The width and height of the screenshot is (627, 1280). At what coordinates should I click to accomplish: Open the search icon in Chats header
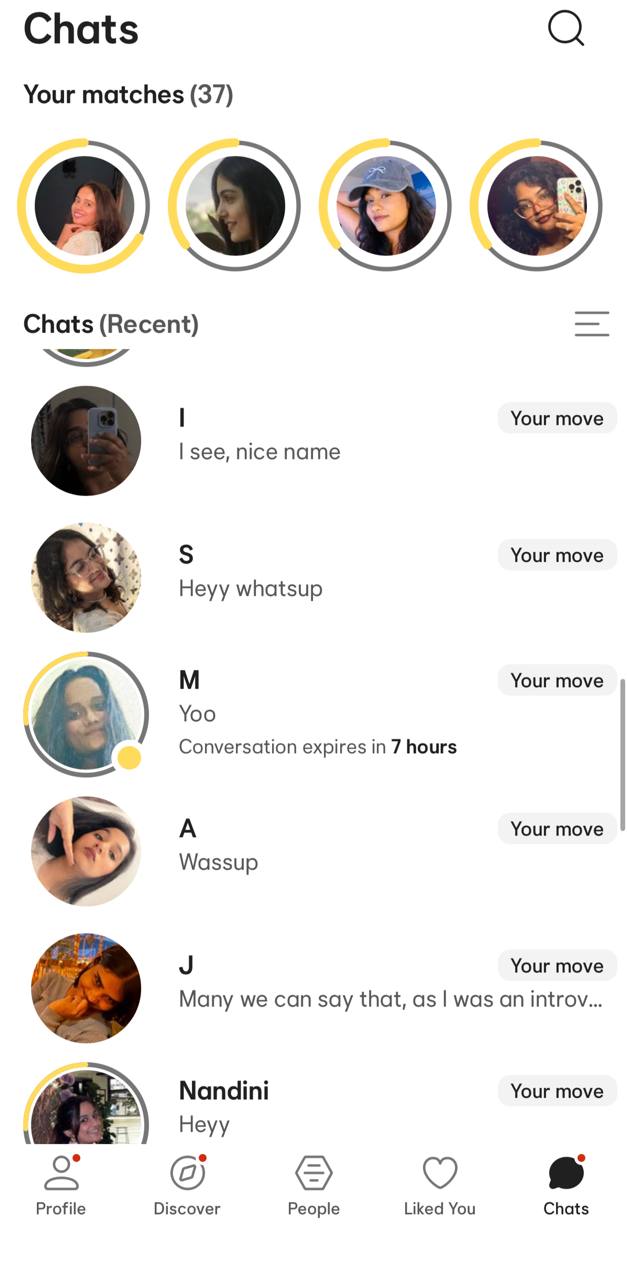(566, 28)
